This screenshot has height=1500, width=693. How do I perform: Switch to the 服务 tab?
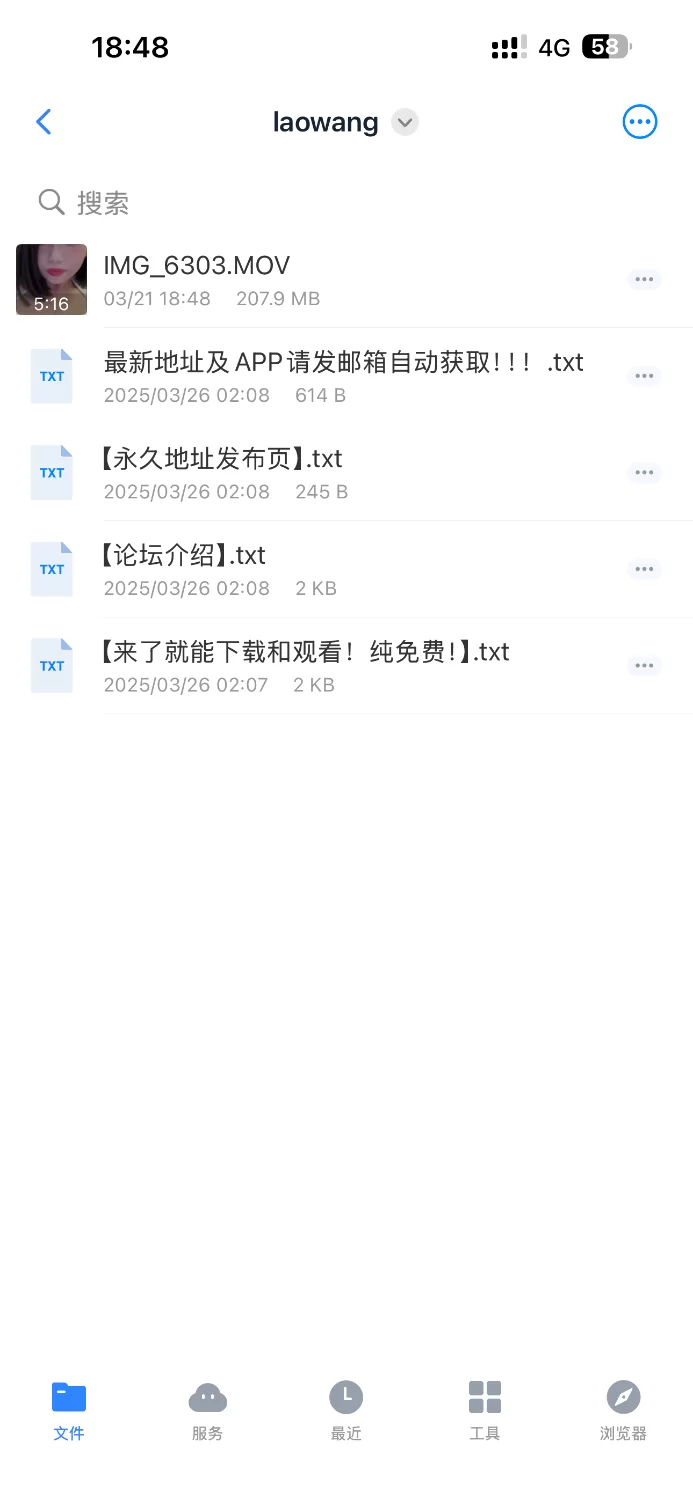point(207,1411)
